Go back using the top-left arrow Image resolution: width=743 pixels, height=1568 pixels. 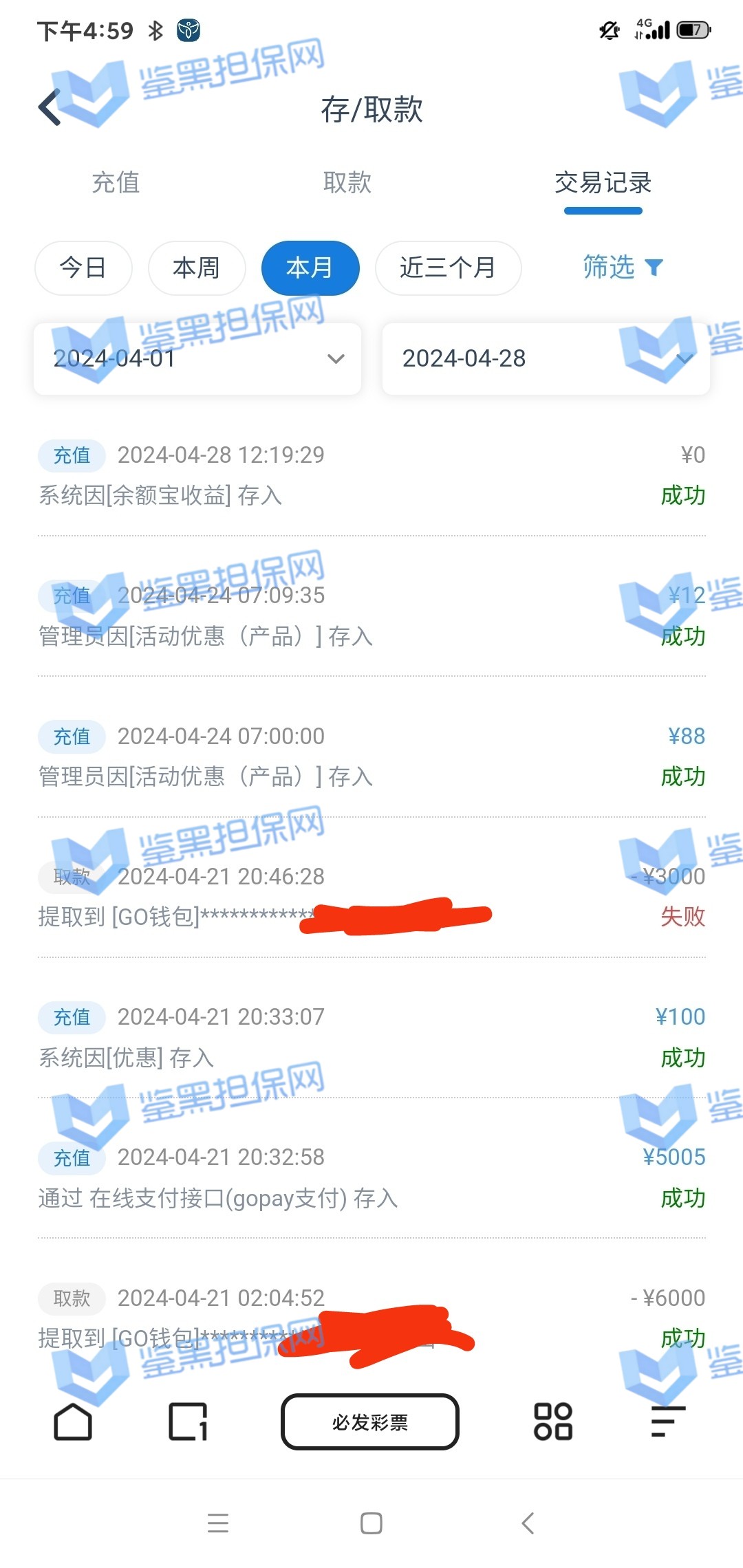click(50, 108)
